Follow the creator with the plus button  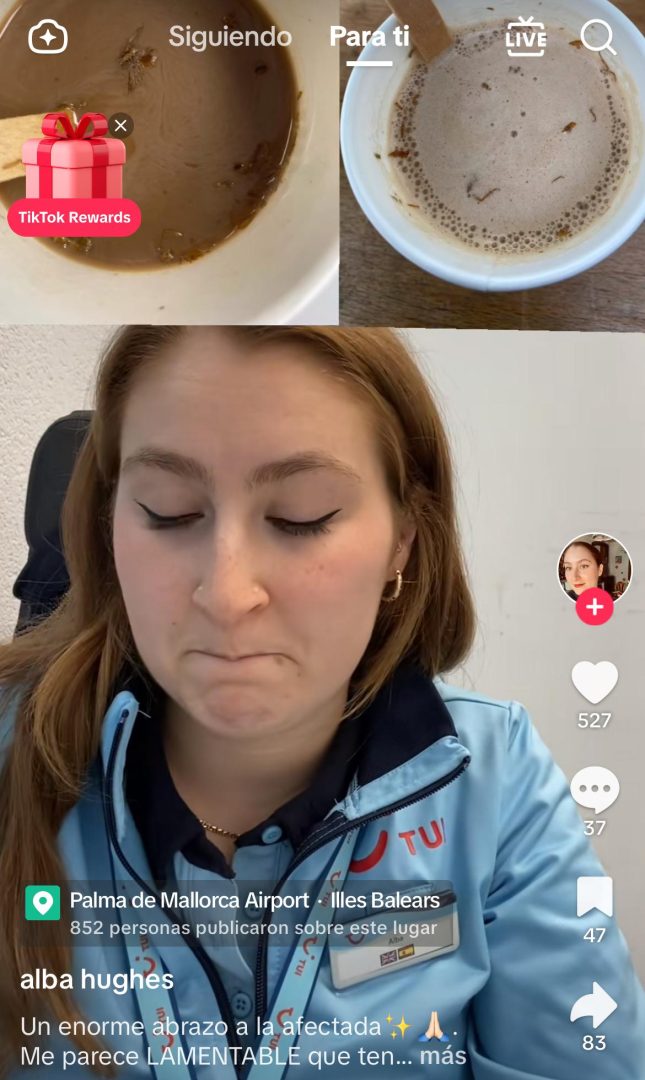pos(594,607)
